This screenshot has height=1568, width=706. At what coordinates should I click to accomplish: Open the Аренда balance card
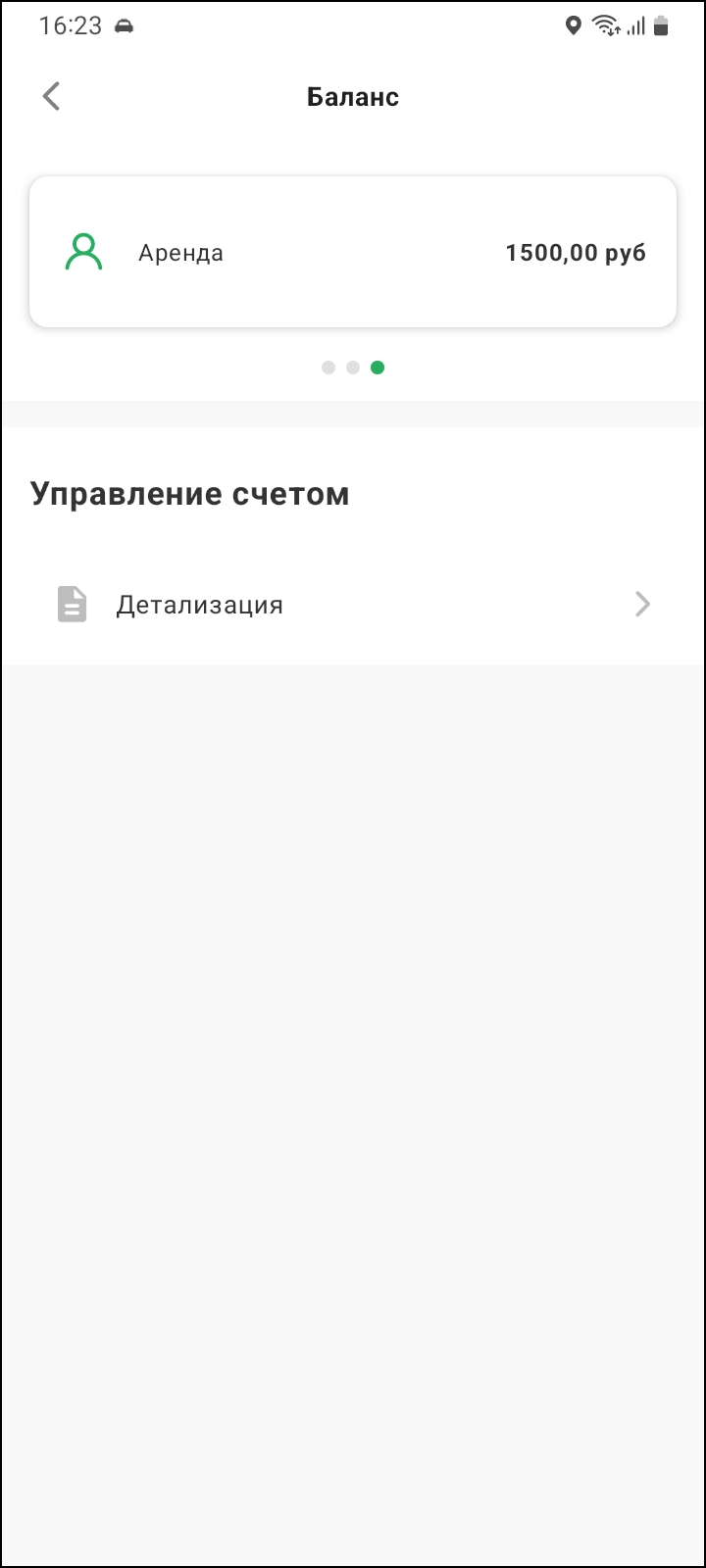(353, 252)
